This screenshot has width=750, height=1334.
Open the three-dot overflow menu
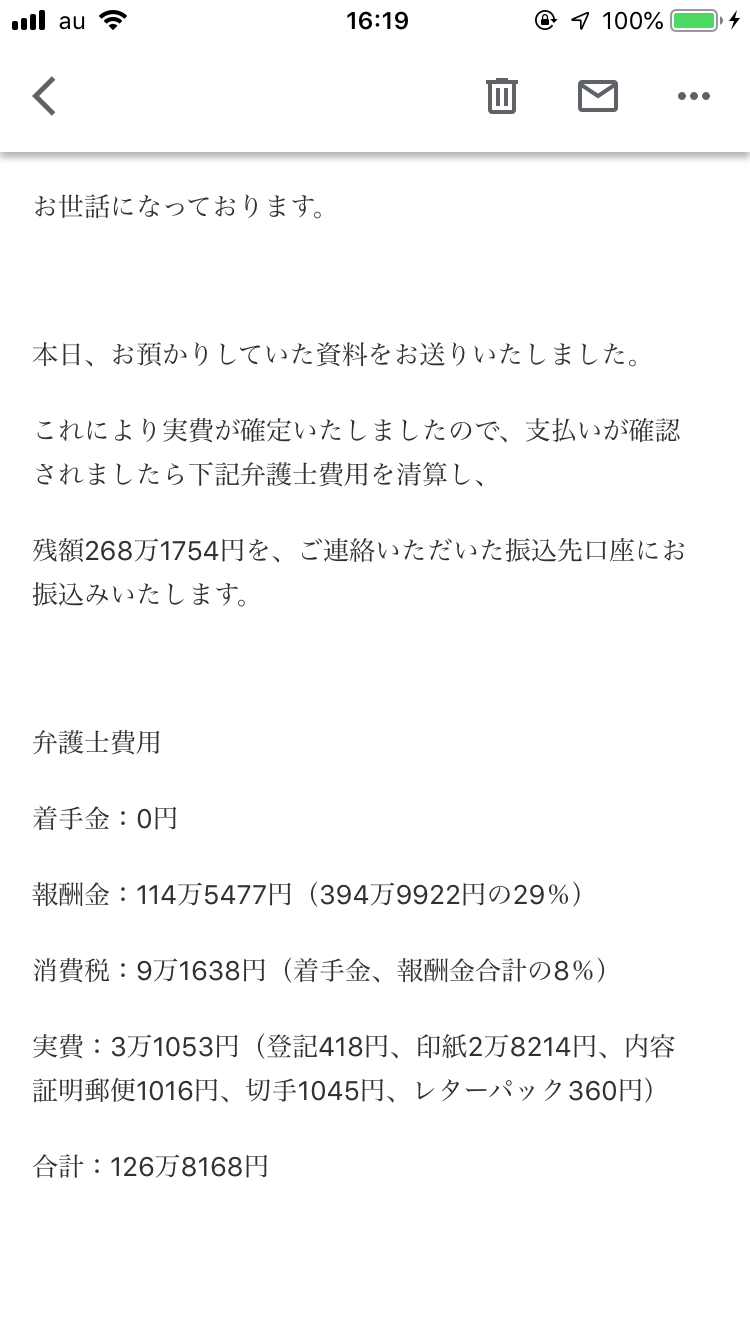pos(693,97)
